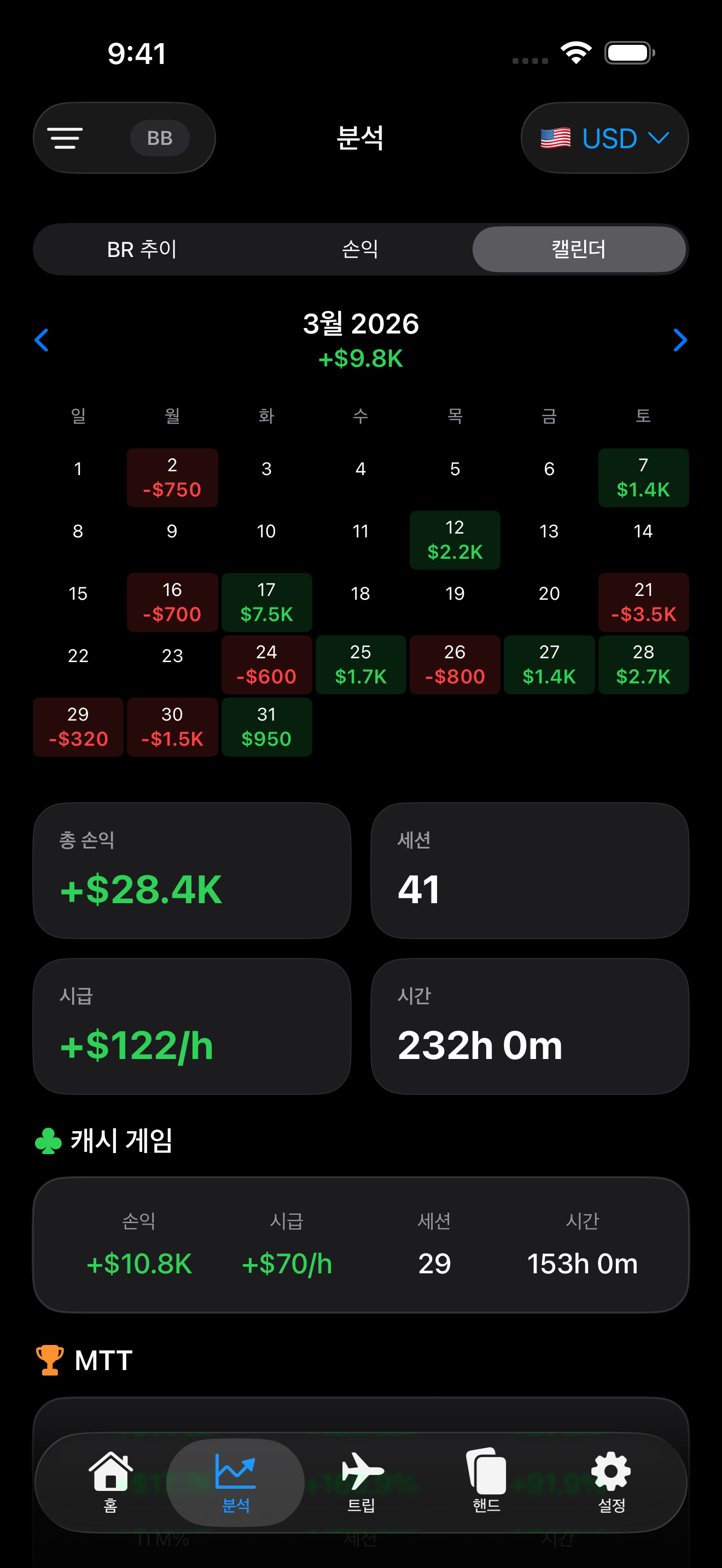
Task: Go to the 홈 tab
Action: point(110,1482)
